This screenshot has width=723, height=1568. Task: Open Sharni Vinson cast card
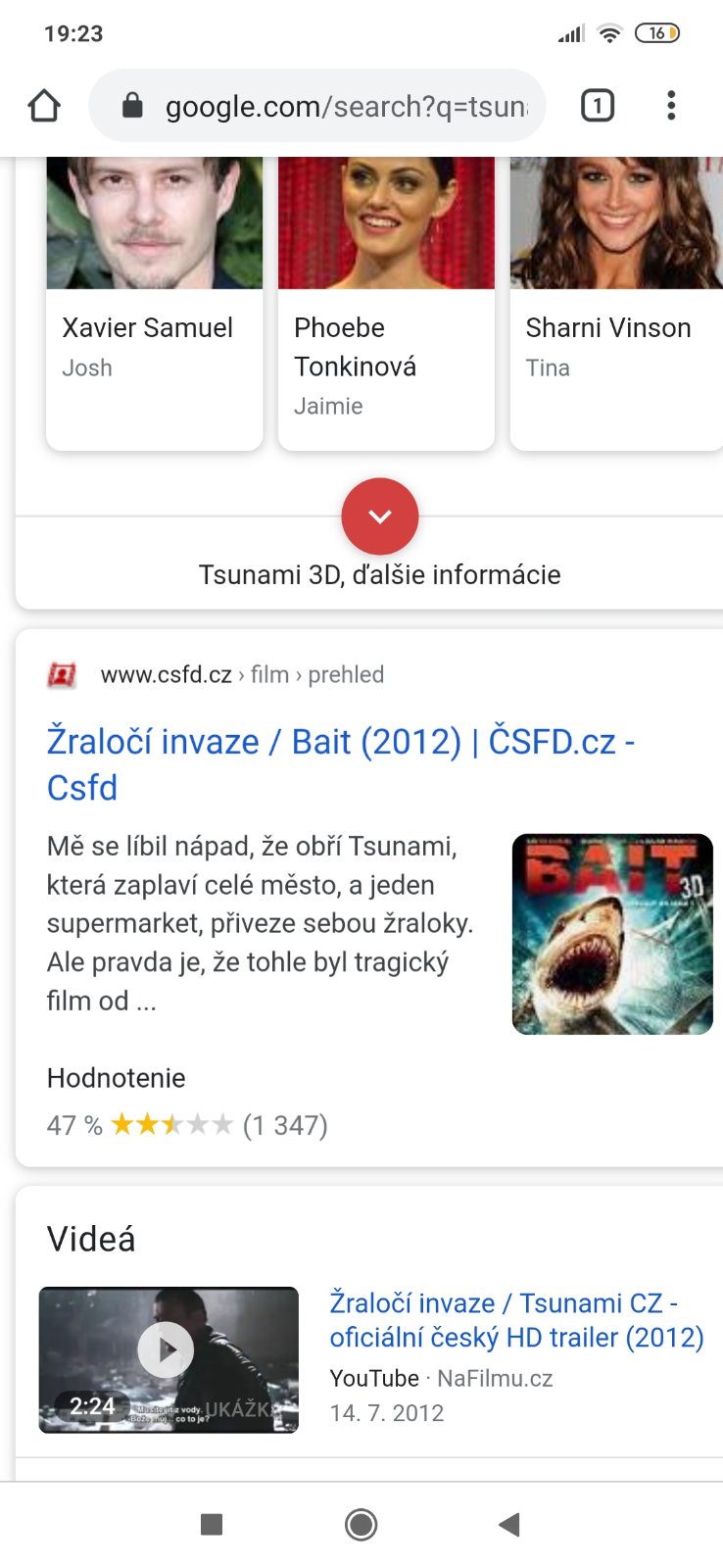pyautogui.click(x=615, y=304)
